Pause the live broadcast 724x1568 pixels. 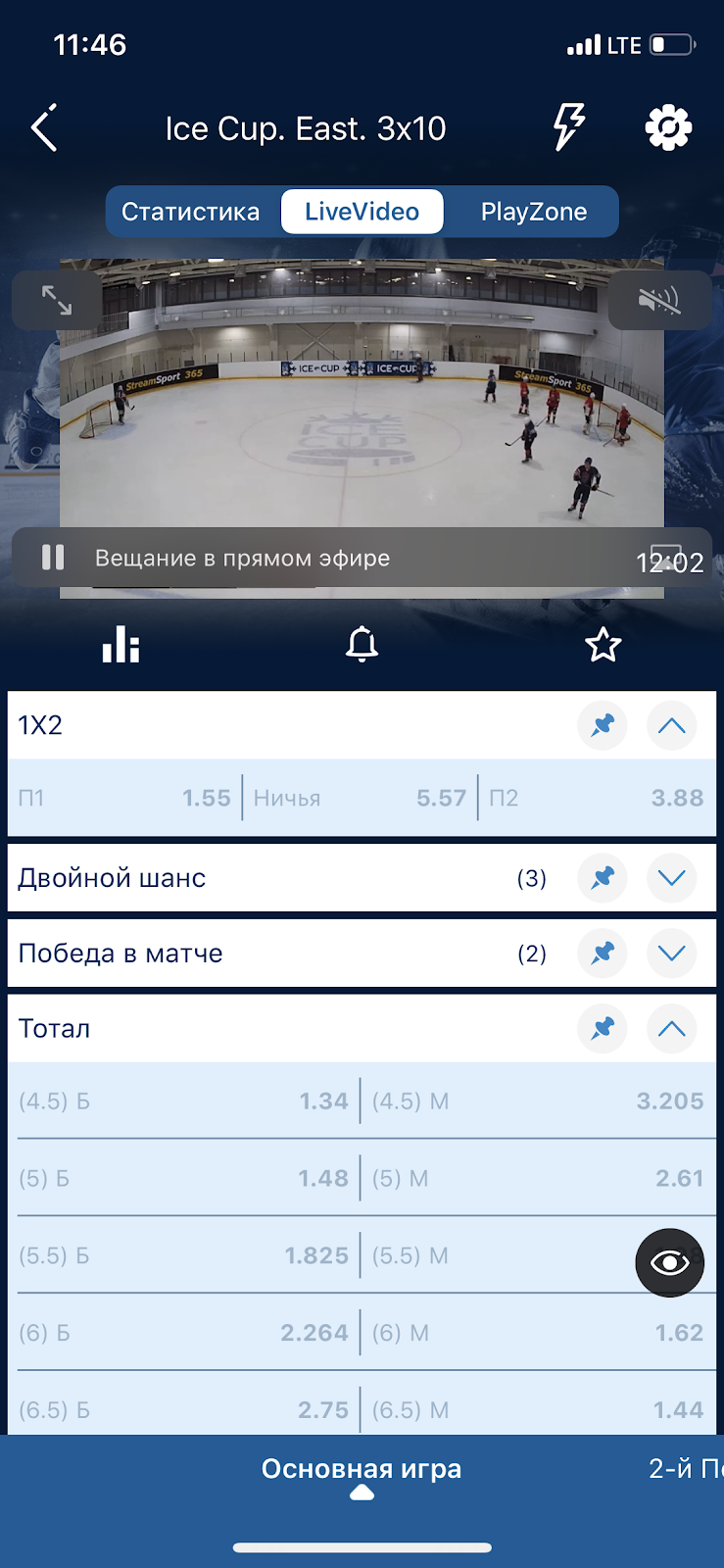click(53, 558)
